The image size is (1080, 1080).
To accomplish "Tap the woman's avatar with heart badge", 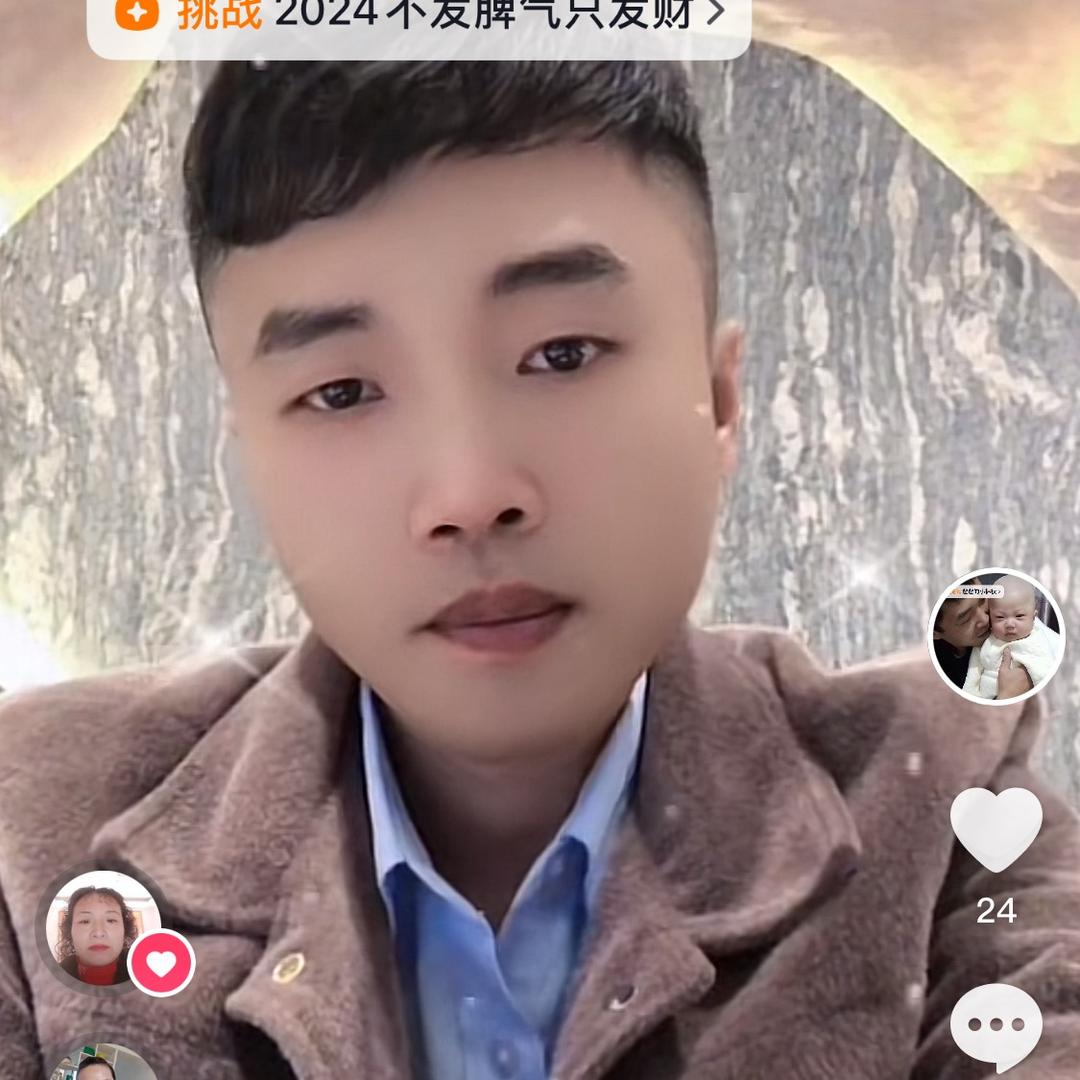I will click(98, 930).
